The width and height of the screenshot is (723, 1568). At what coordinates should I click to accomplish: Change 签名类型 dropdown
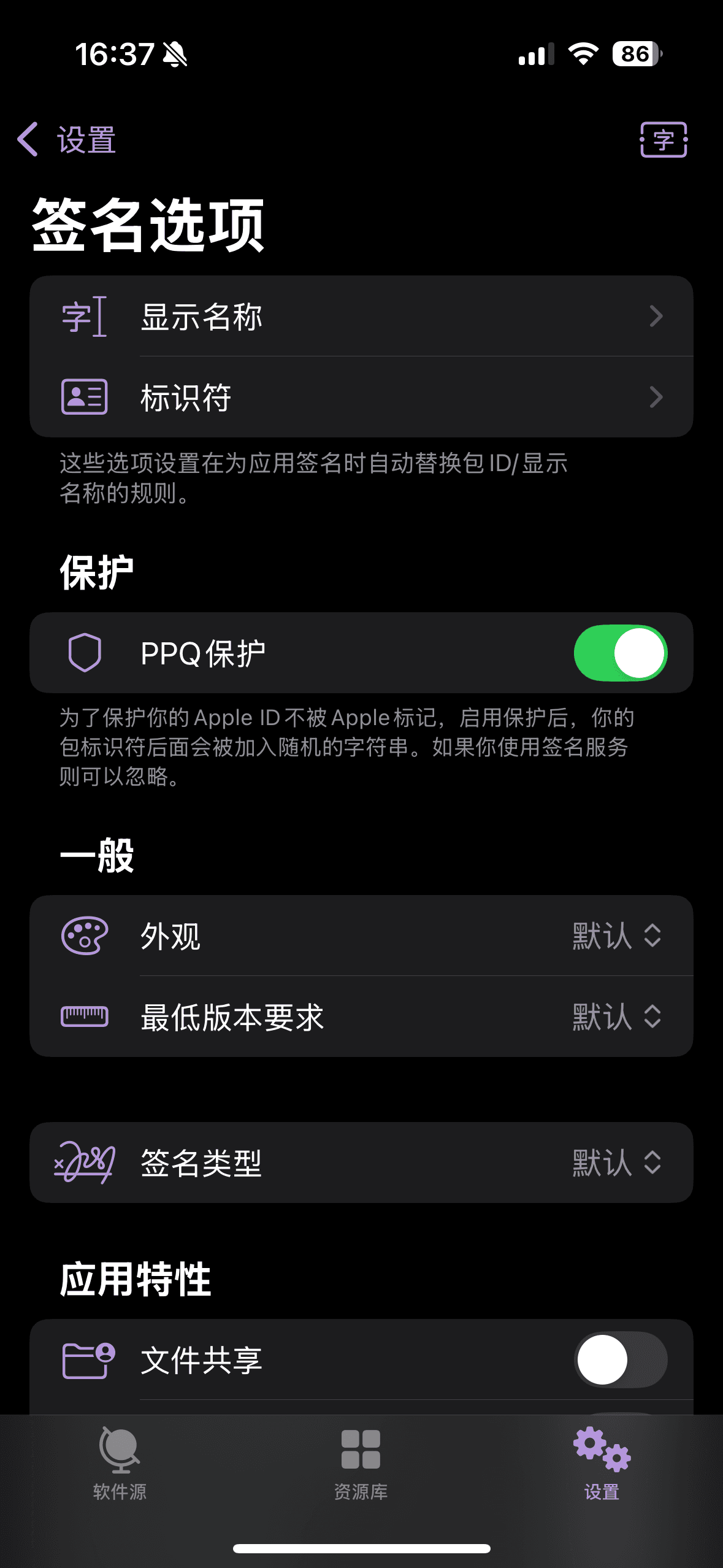tap(616, 1163)
